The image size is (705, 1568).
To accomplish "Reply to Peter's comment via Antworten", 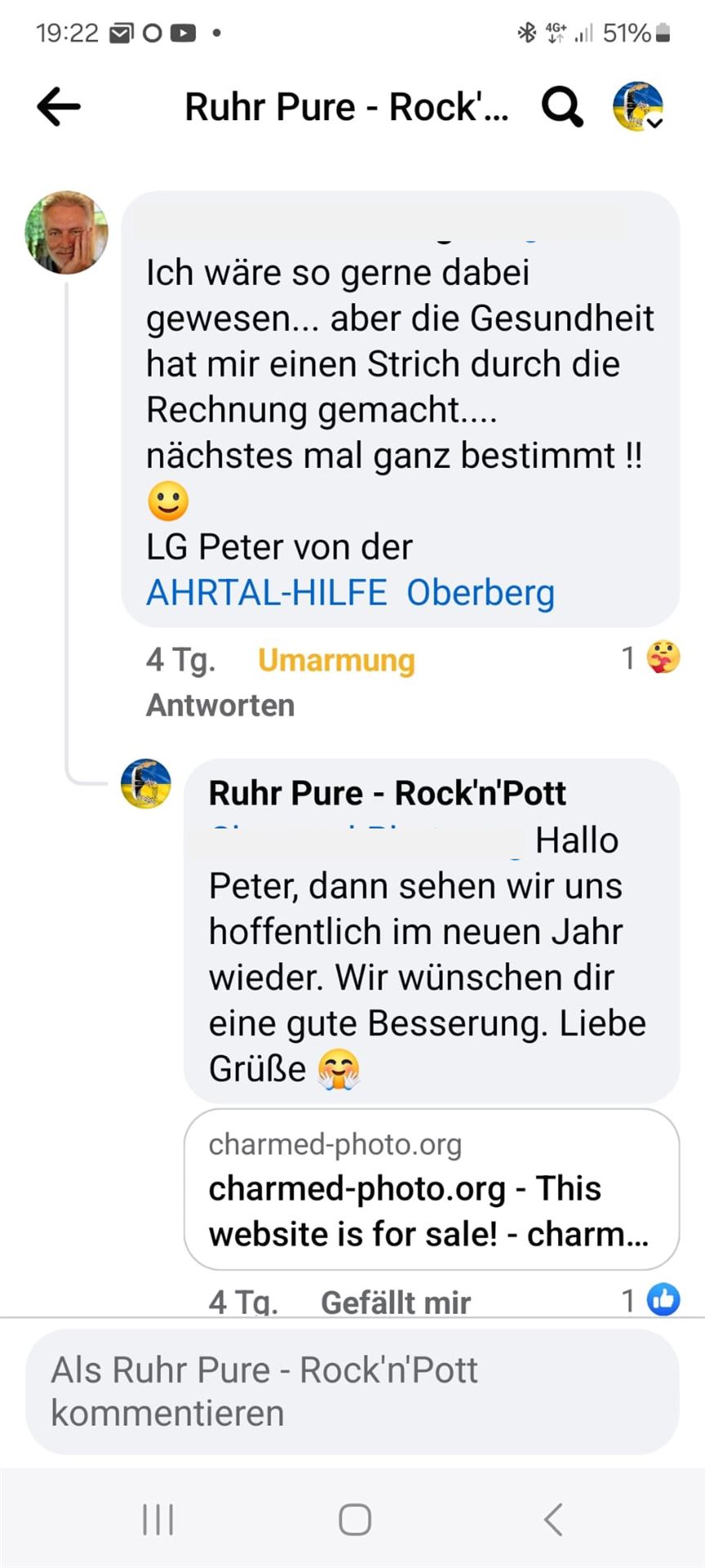I will 220,705.
